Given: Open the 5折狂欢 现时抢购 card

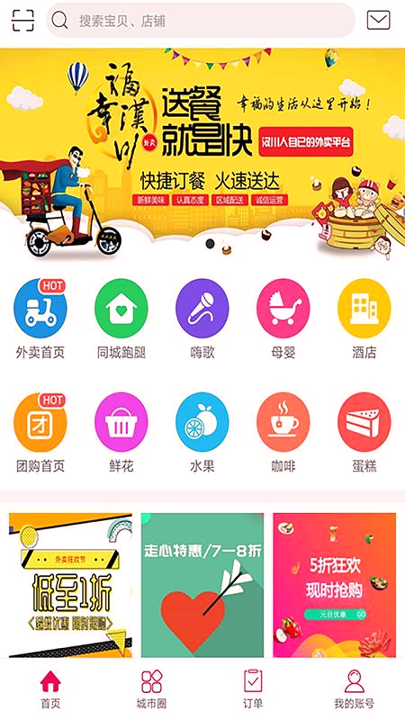Looking at the screenshot, I should 334,585.
